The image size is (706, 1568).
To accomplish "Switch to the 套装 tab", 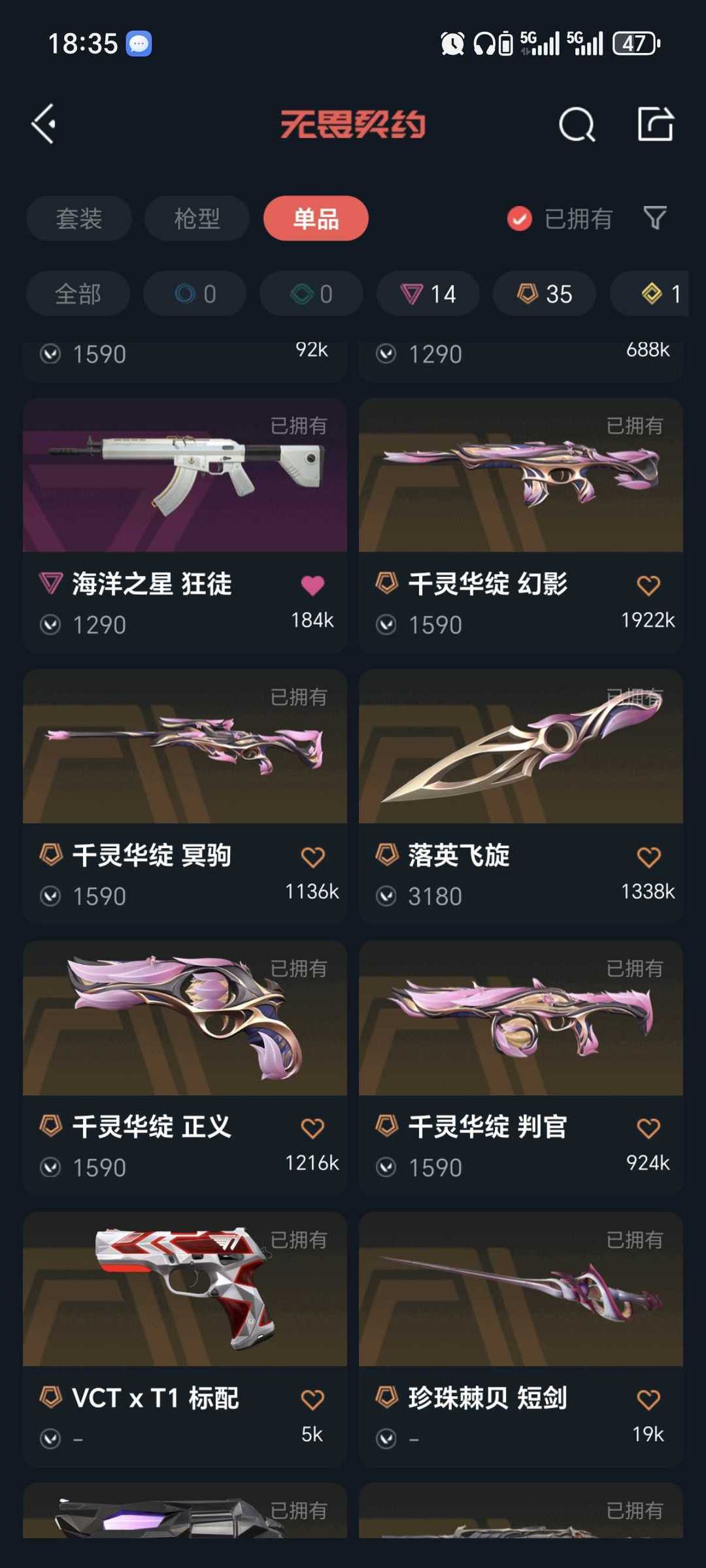I will pyautogui.click(x=78, y=218).
